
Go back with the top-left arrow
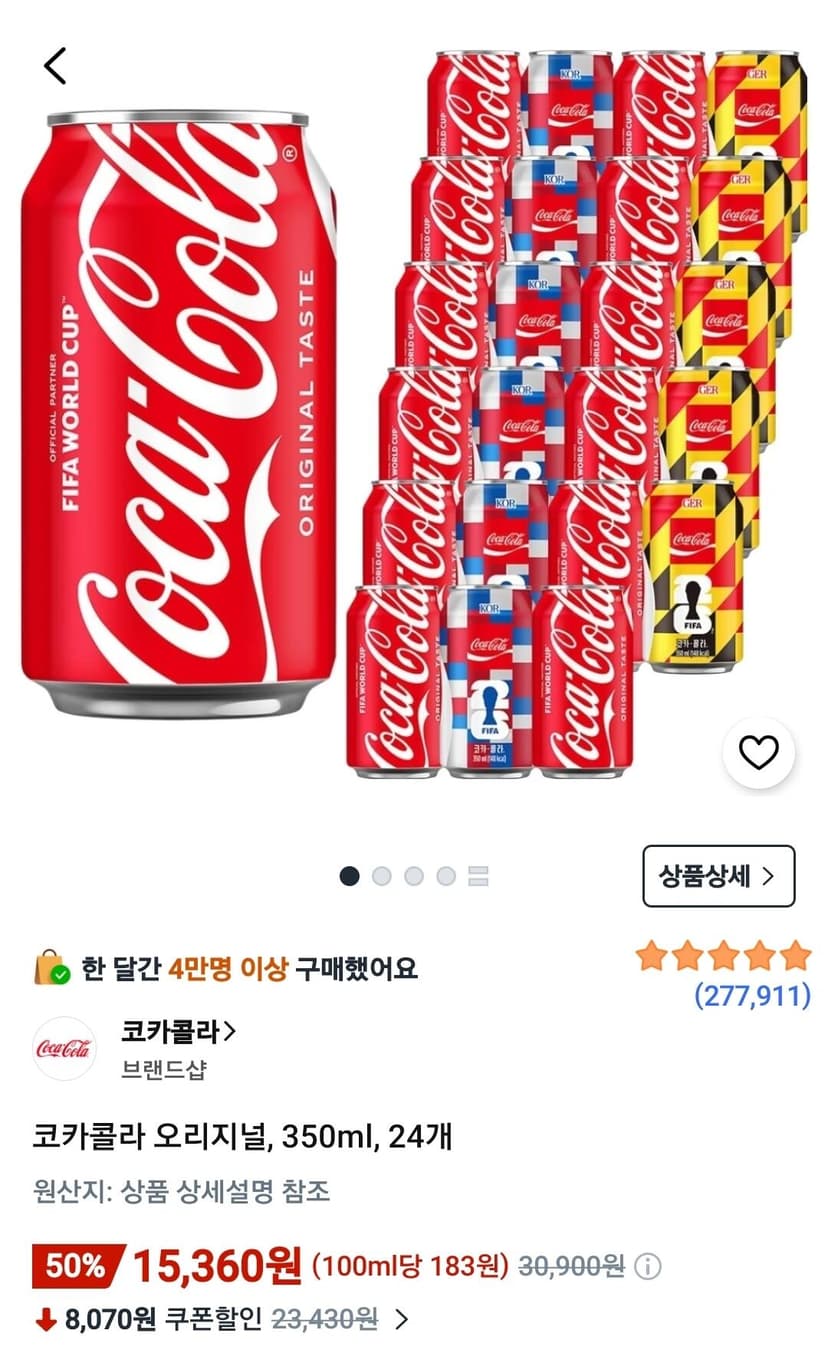[x=55, y=65]
